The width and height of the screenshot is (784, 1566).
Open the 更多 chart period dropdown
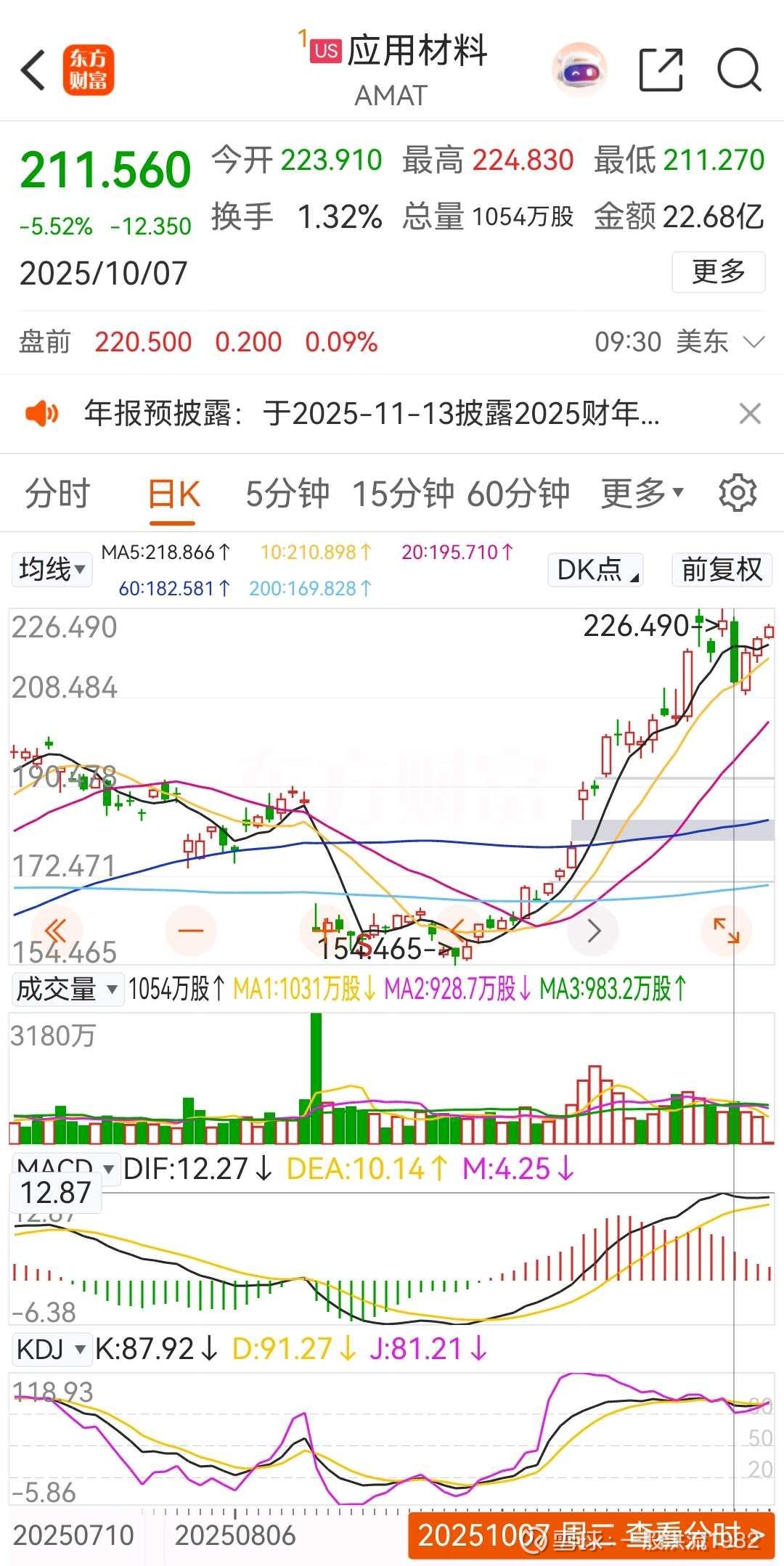coord(642,494)
